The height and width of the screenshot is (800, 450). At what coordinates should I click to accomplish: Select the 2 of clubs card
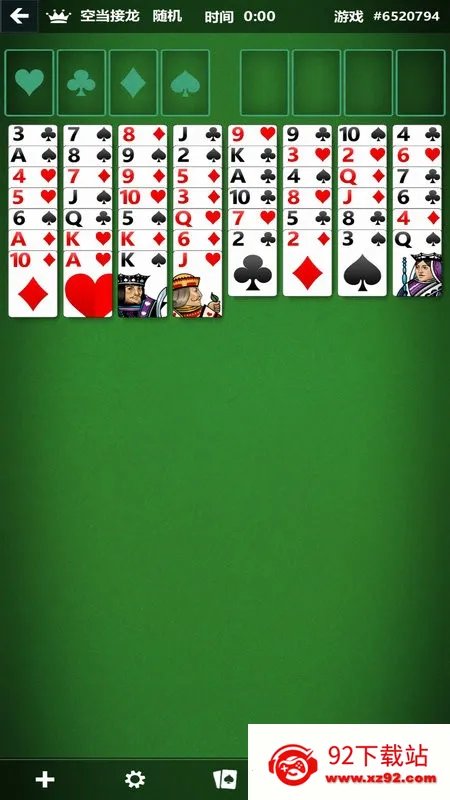click(253, 263)
